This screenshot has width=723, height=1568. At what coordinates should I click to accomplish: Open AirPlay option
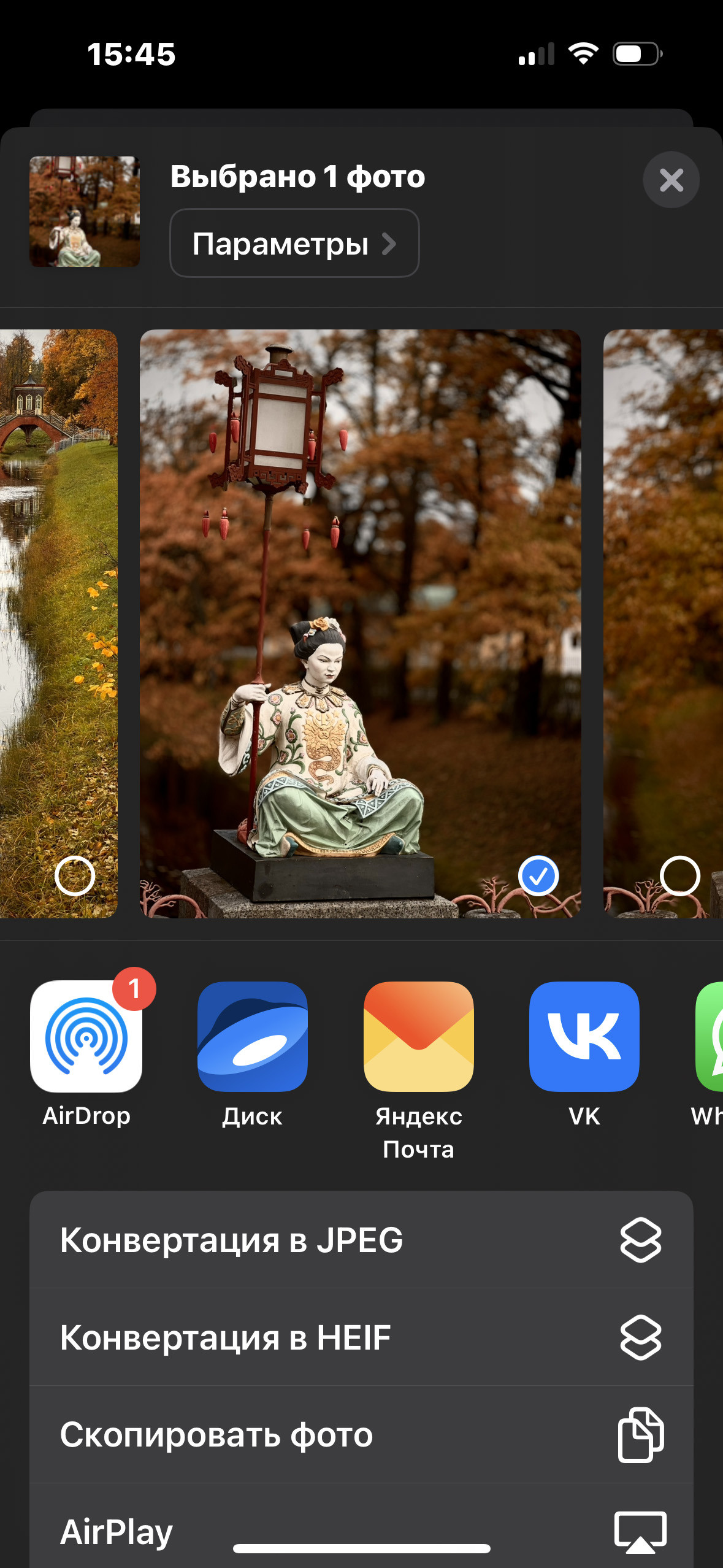click(x=361, y=1530)
